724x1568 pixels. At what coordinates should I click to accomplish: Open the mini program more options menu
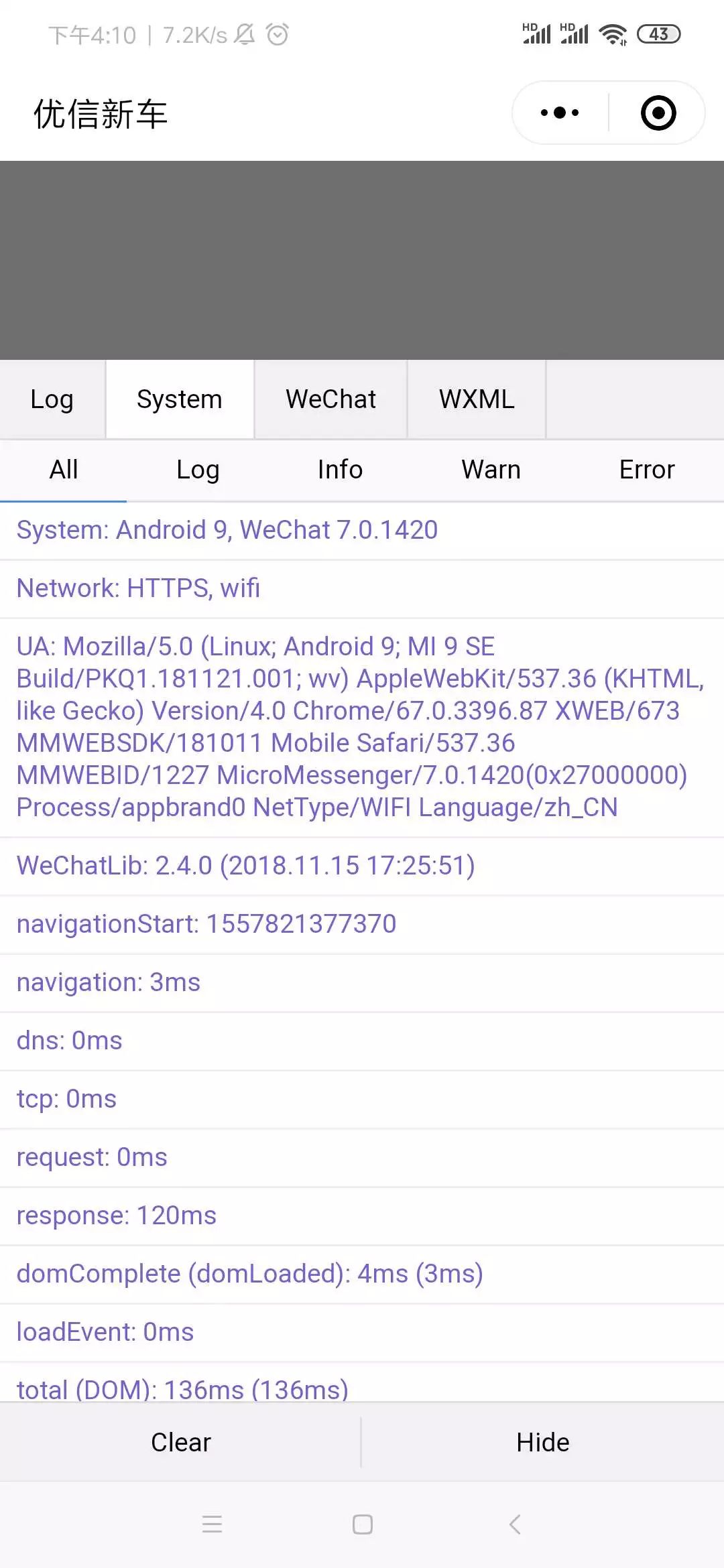tap(560, 113)
